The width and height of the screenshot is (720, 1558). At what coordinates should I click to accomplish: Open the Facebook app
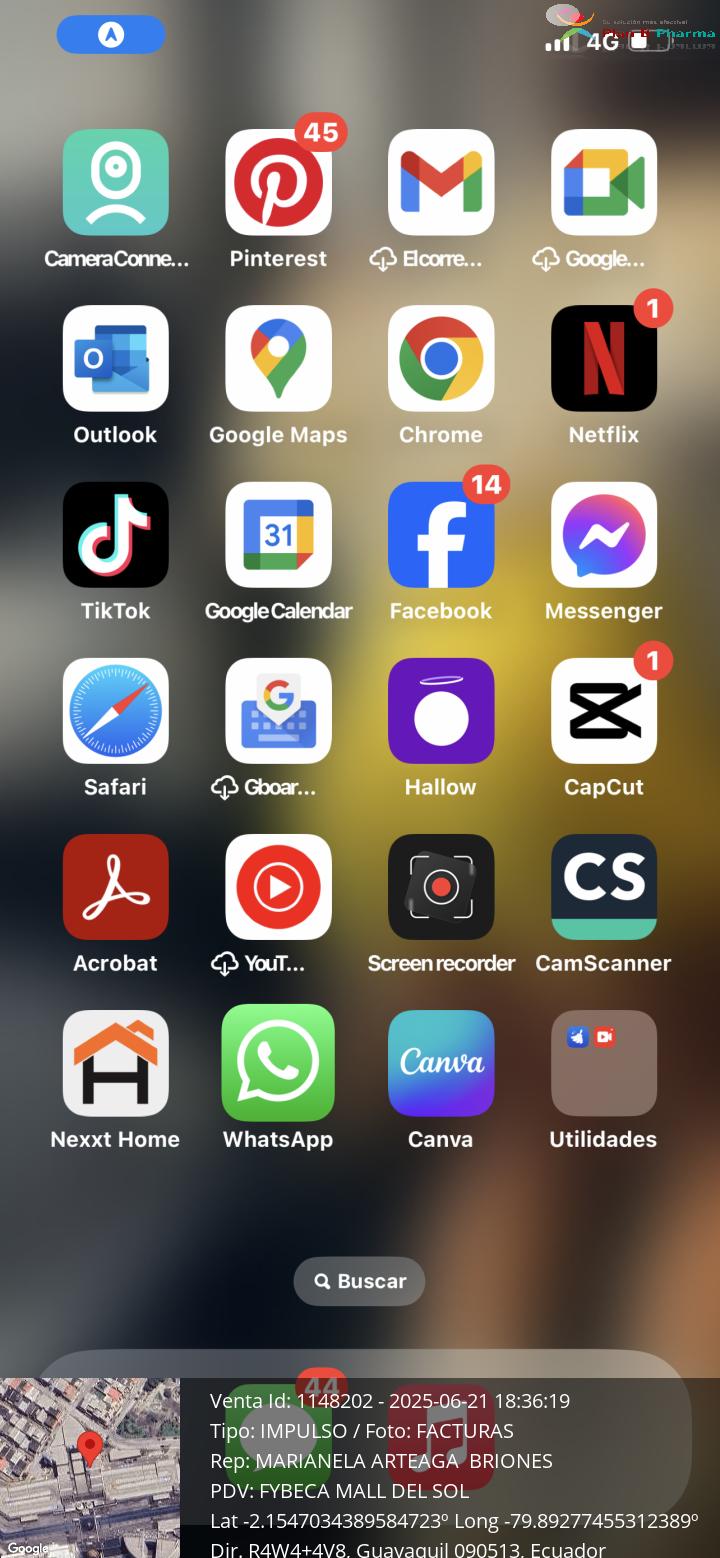click(441, 534)
